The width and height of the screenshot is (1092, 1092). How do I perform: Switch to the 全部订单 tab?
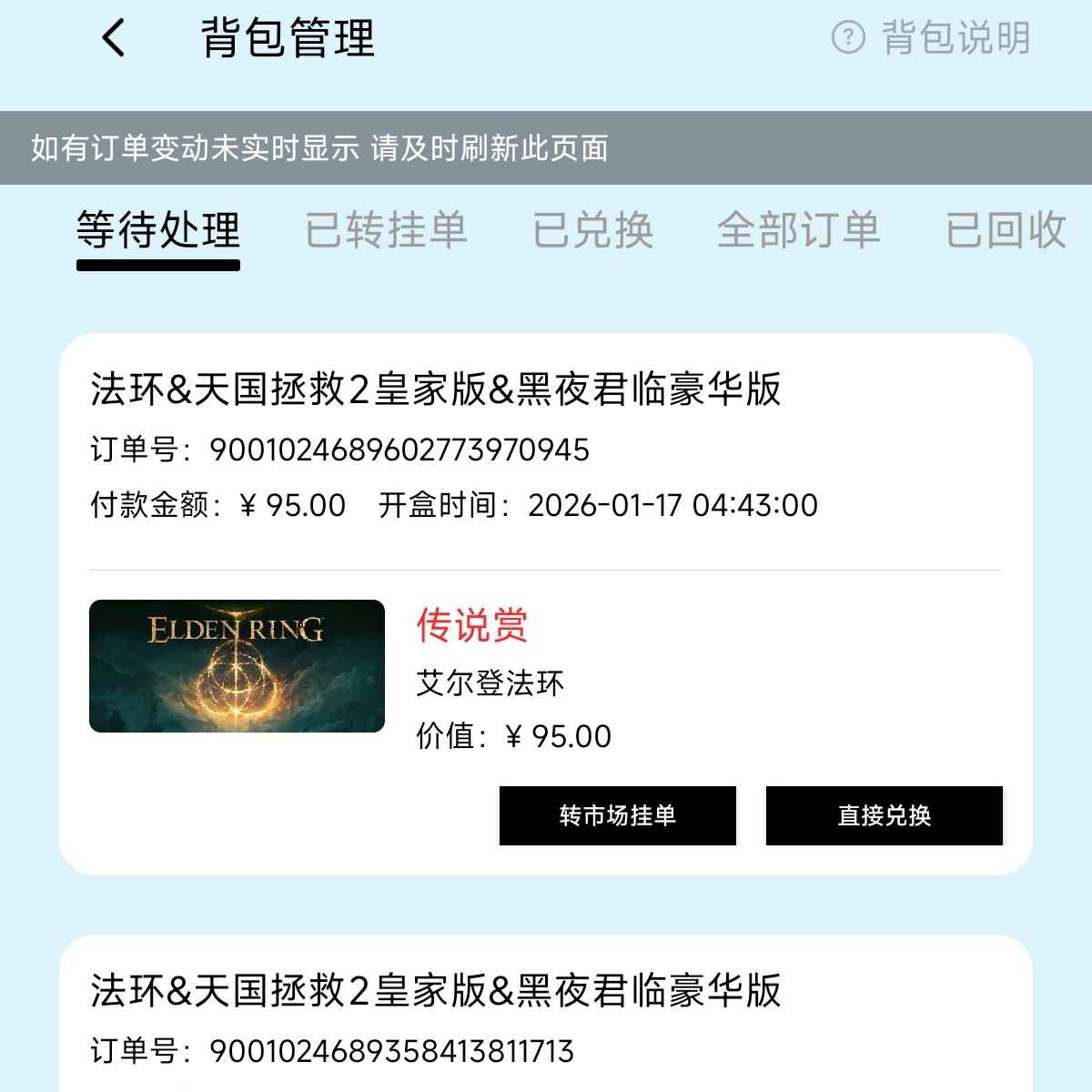pos(798,229)
